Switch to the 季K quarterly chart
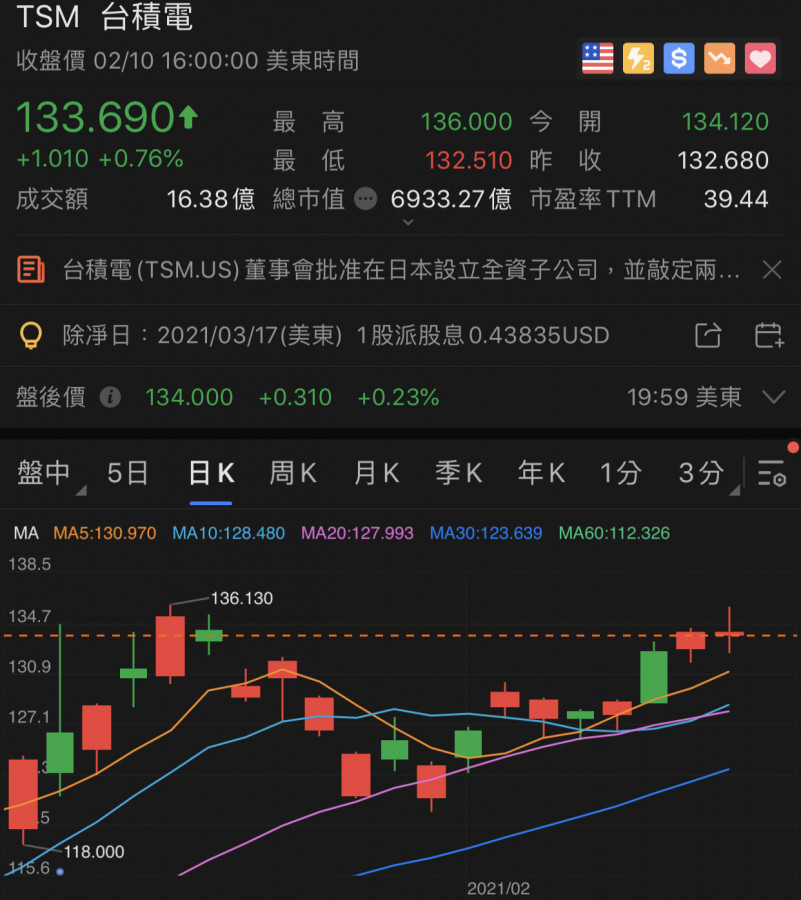801x900 pixels. point(459,473)
